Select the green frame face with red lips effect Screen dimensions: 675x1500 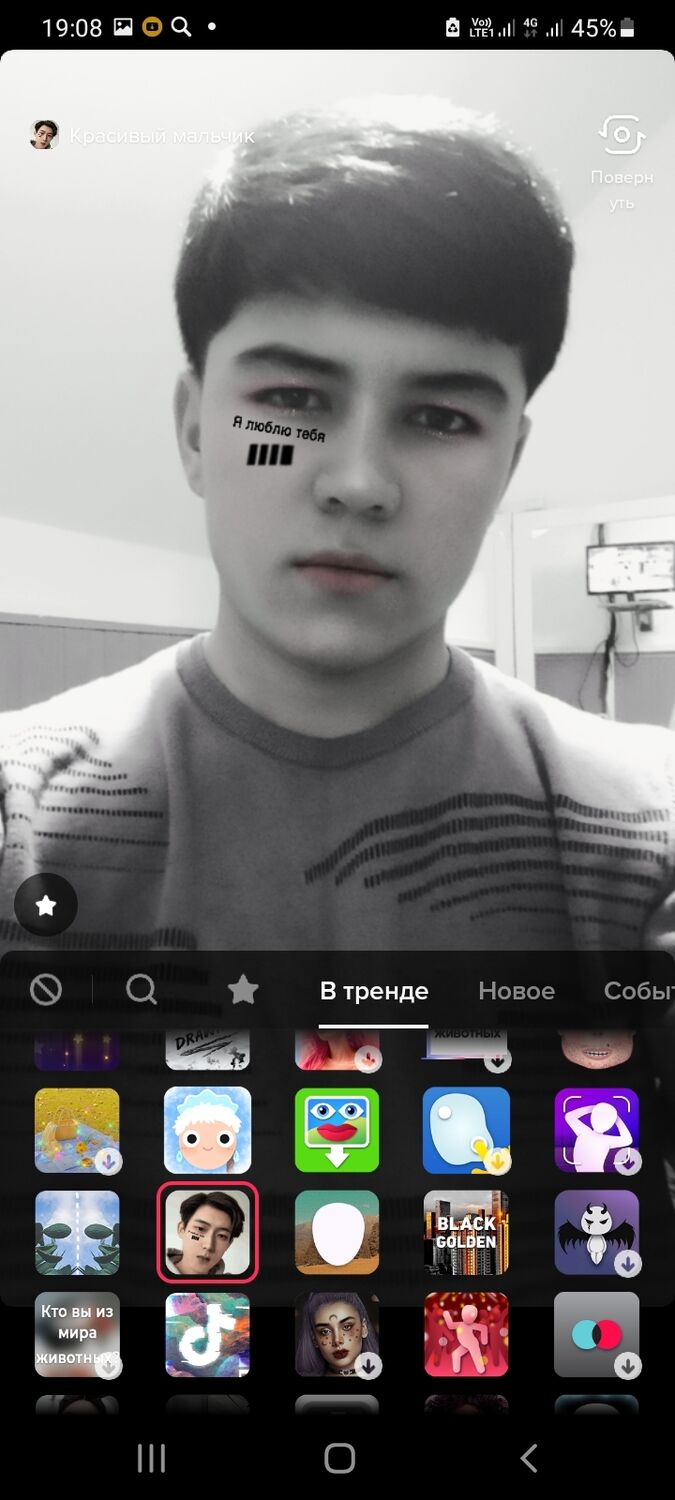click(x=337, y=1130)
